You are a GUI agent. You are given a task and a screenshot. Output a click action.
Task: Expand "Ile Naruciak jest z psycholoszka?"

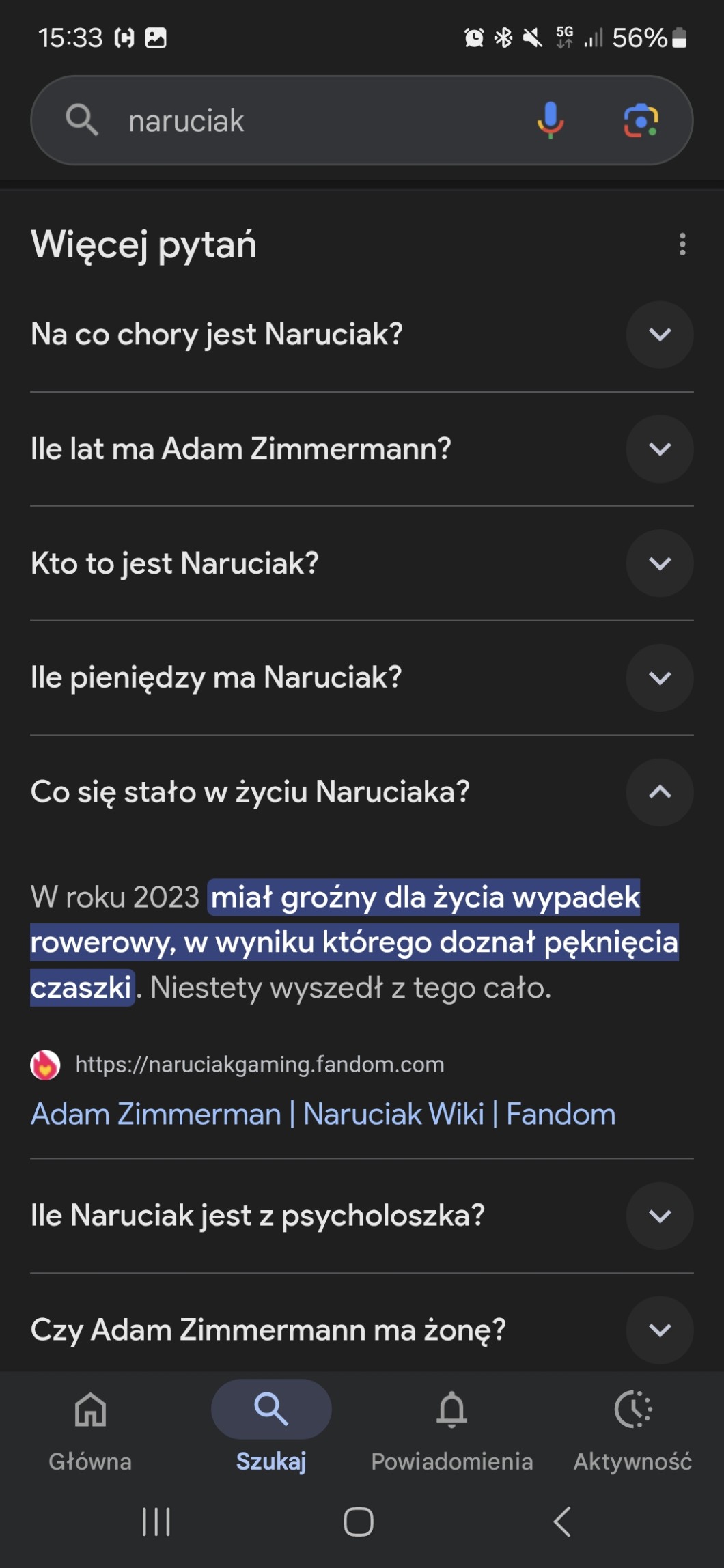tap(659, 1216)
